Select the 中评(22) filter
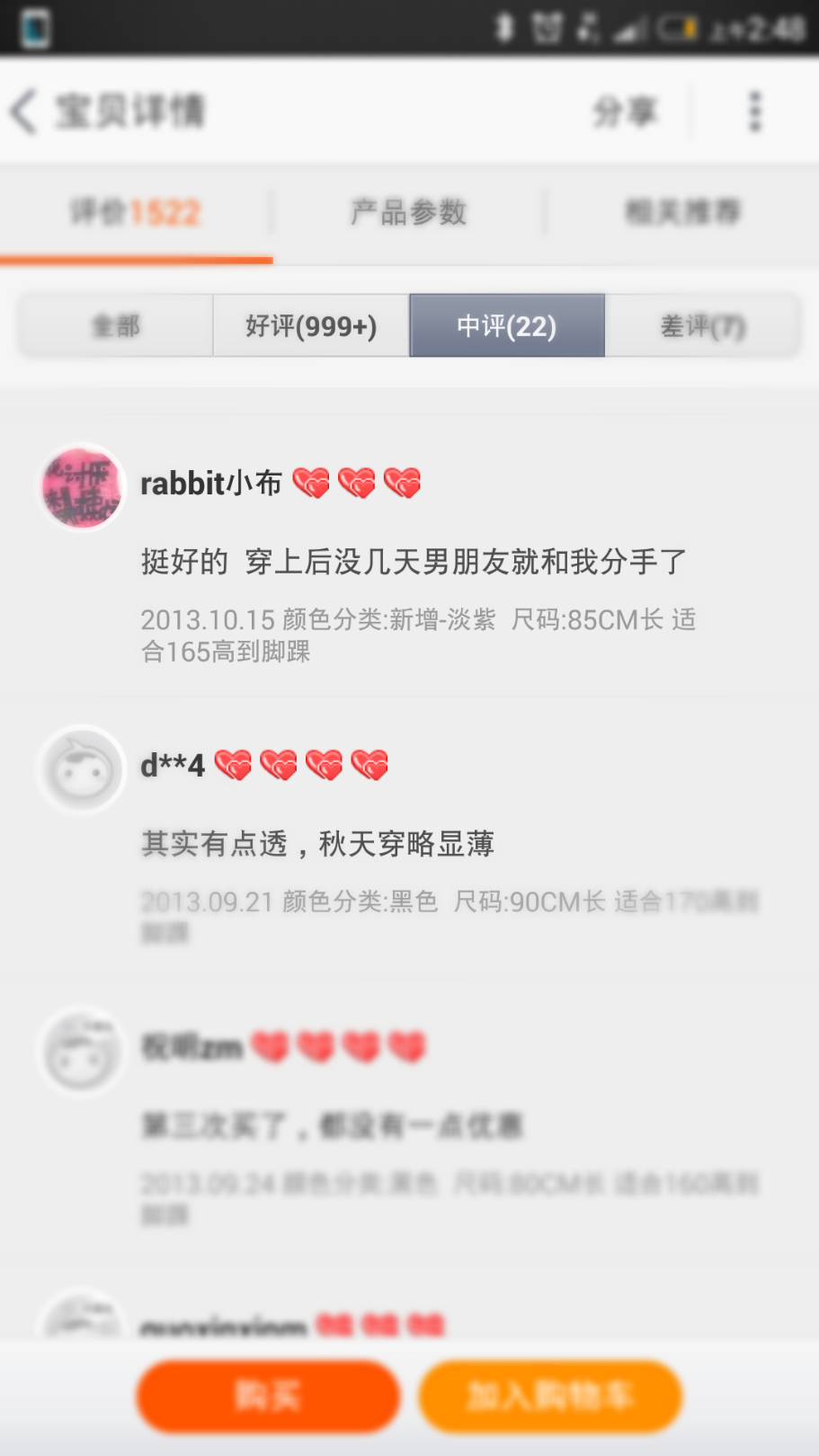Viewport: 819px width, 1456px height. (507, 325)
